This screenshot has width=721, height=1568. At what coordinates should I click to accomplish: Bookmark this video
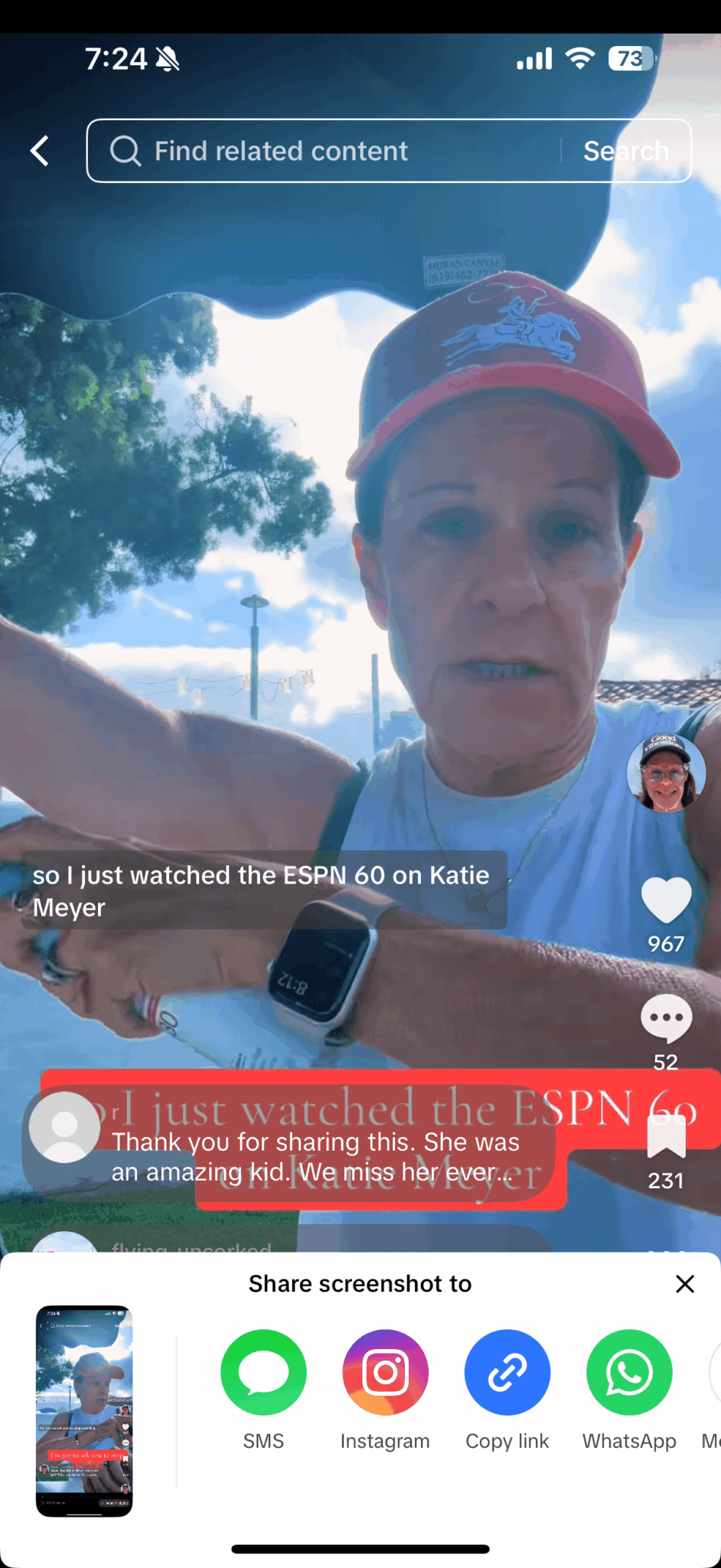(666, 1136)
